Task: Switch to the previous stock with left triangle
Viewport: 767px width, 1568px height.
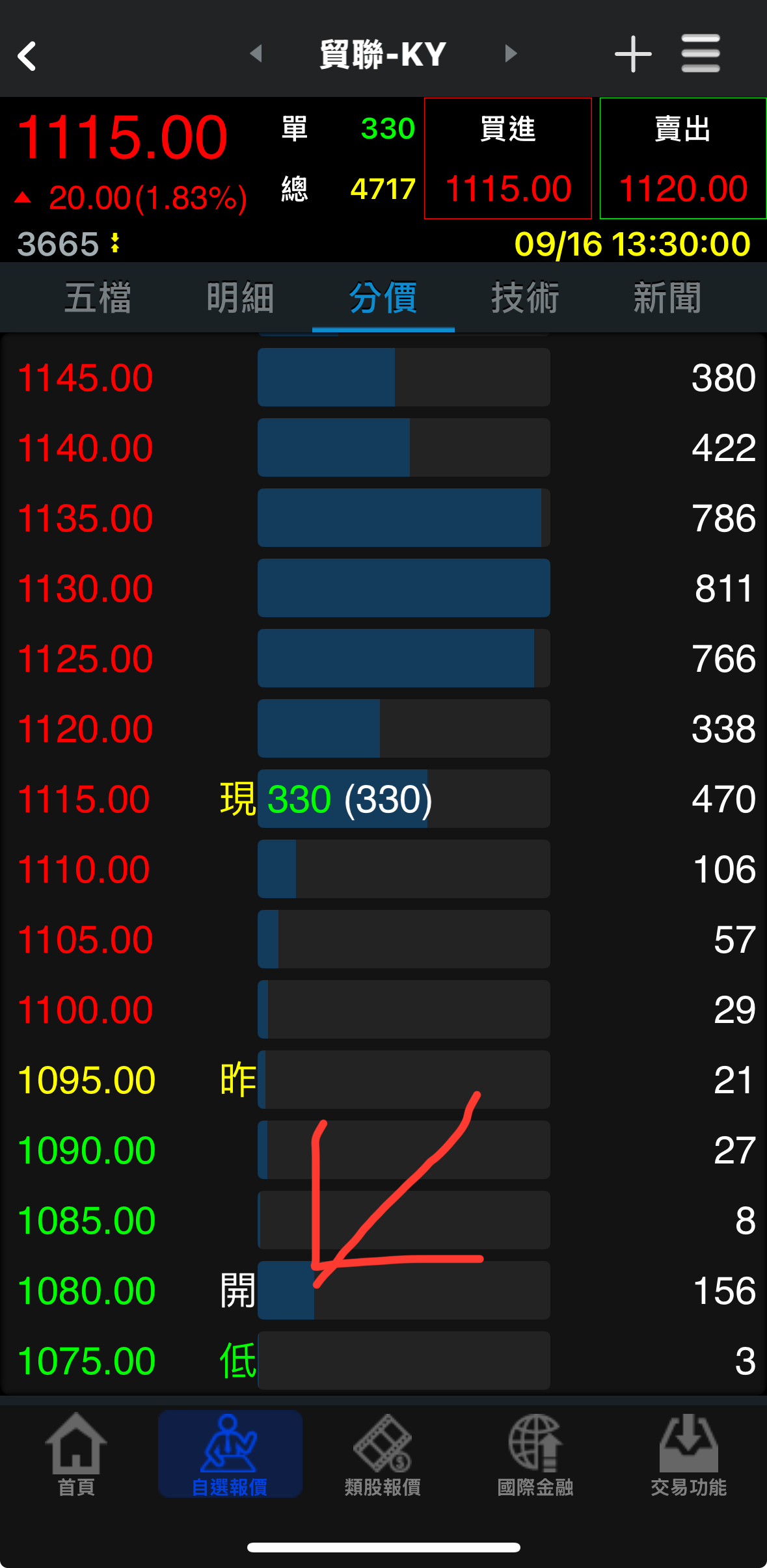Action: click(256, 53)
